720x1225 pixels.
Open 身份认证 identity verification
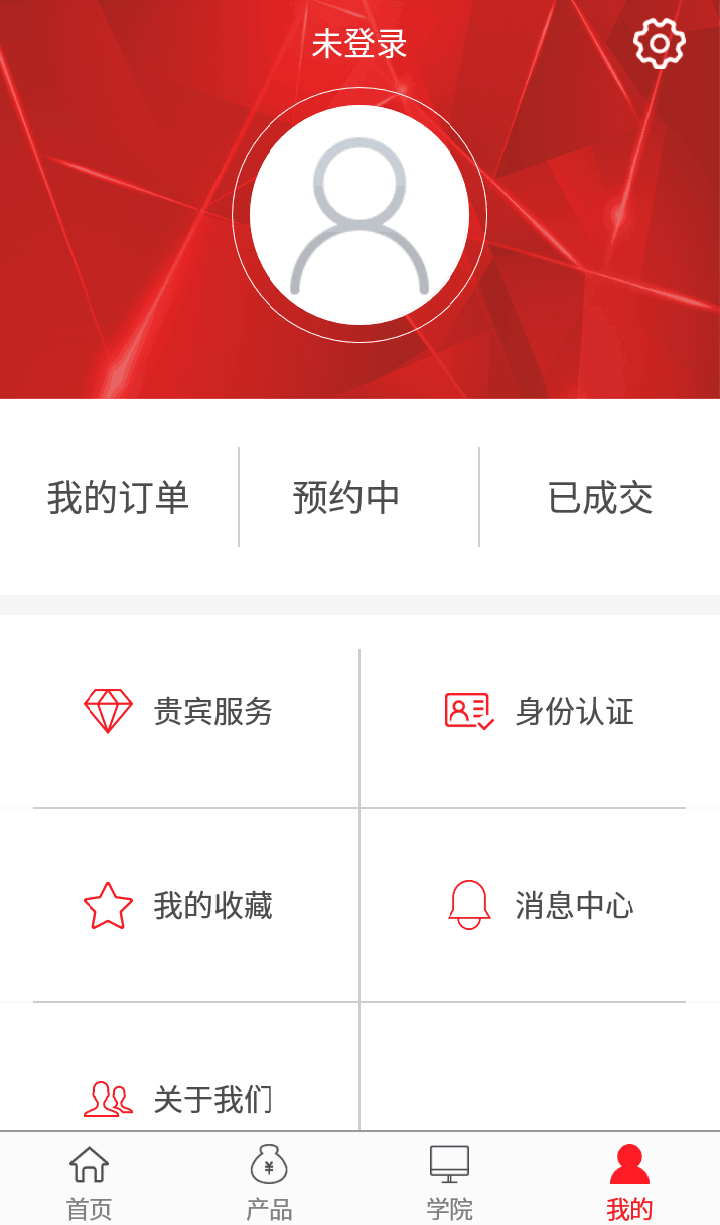(x=540, y=712)
